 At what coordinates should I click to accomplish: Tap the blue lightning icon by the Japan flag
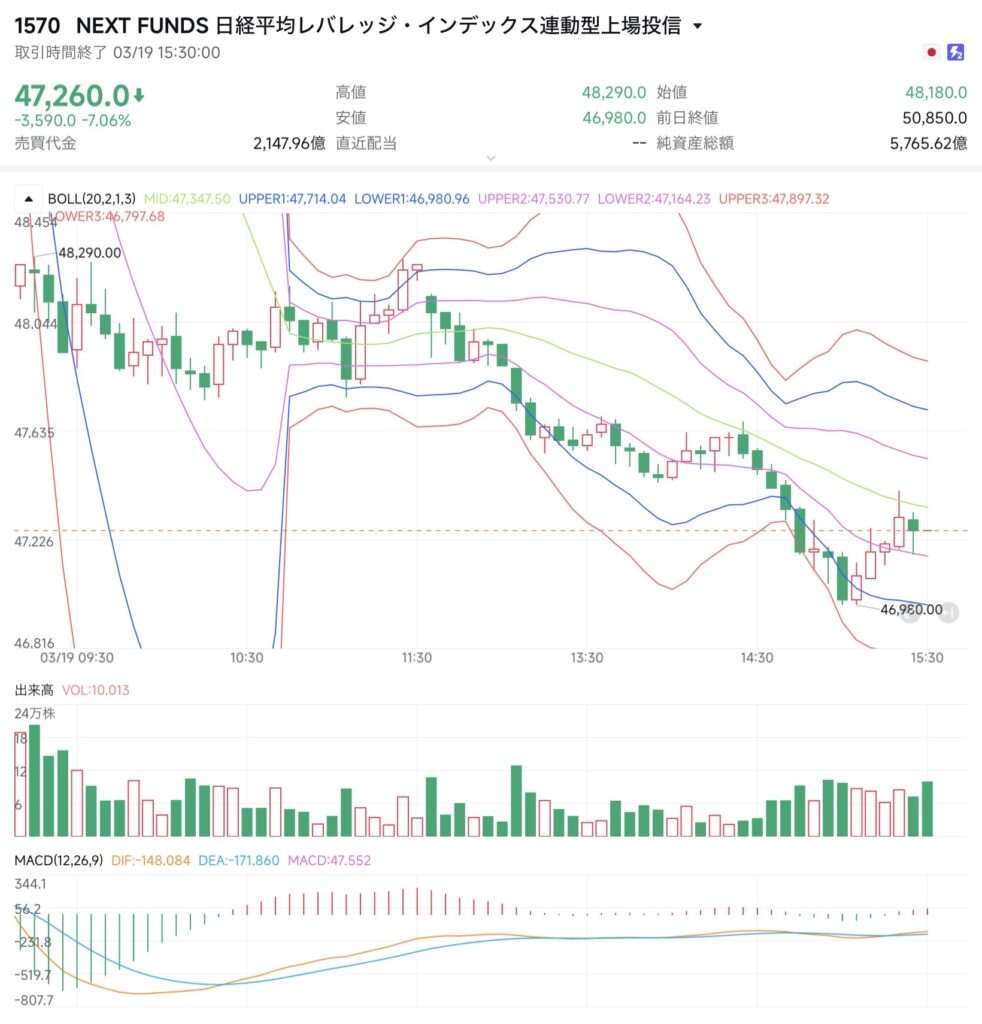coord(955,53)
